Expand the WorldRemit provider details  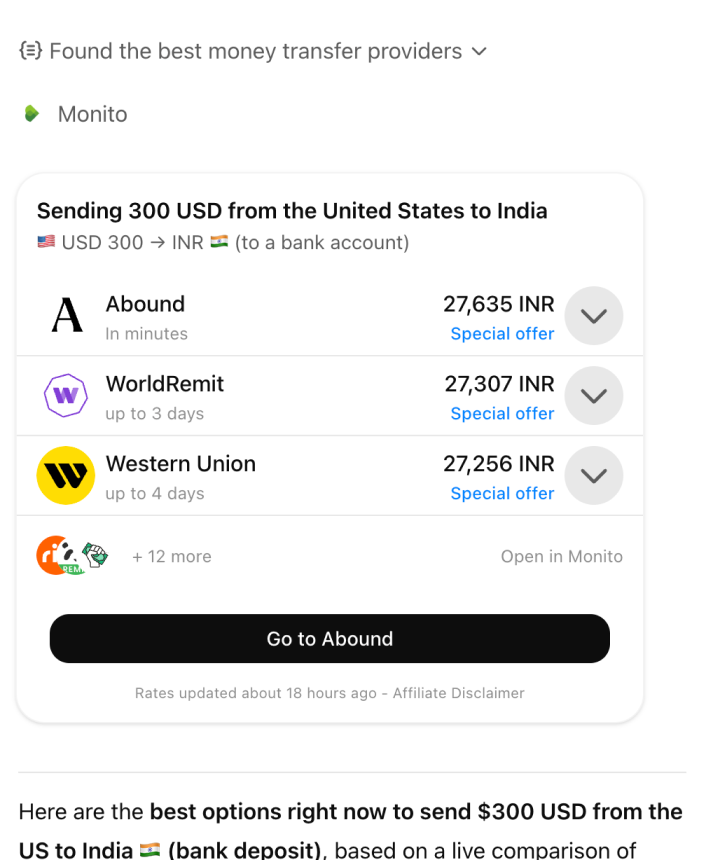[594, 396]
